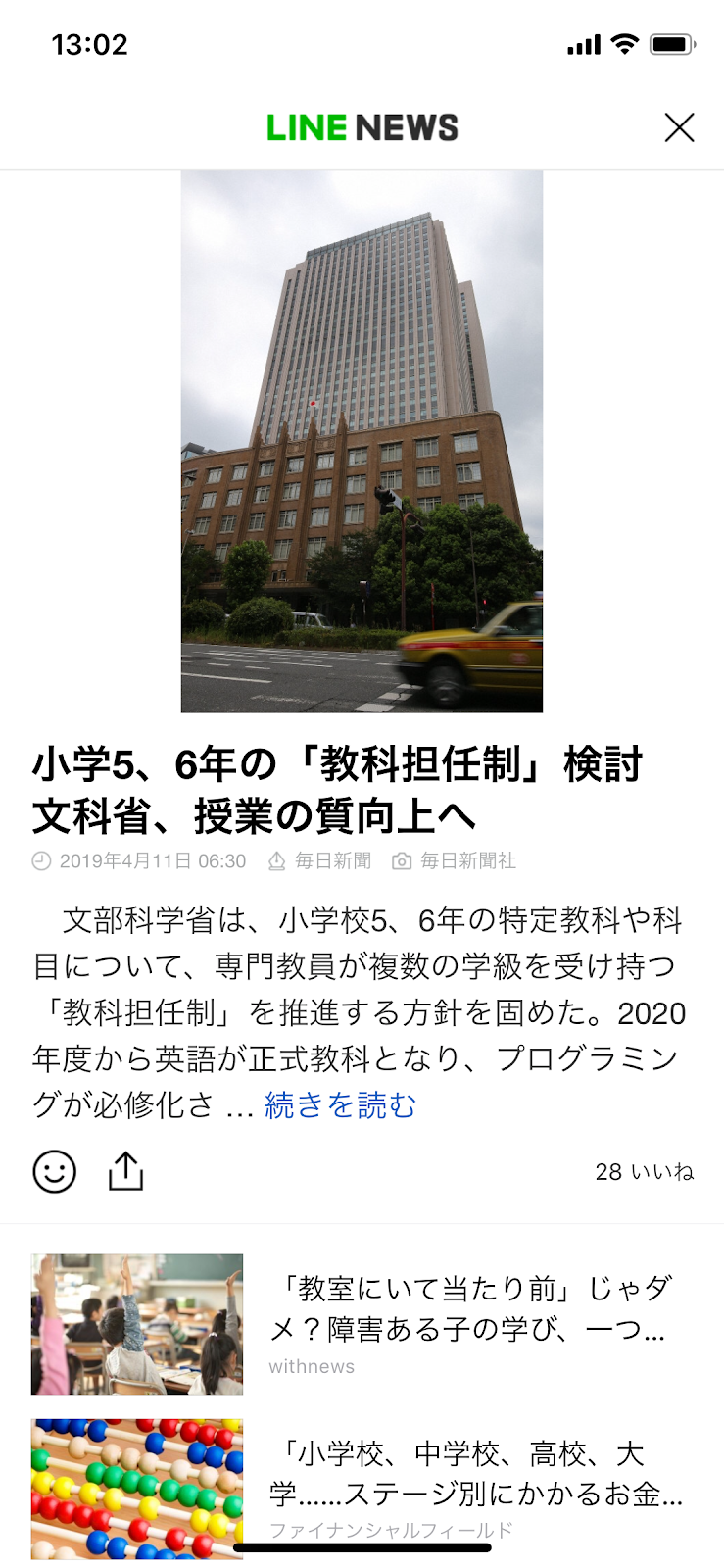Screen dimensions: 724x1568
Task: Close the LINE NEWS article view
Action: click(x=679, y=127)
